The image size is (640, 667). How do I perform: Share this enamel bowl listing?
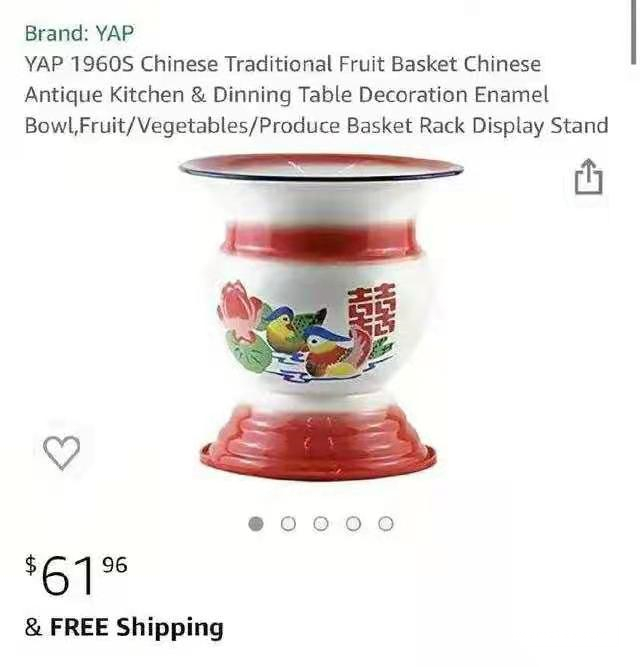click(x=588, y=177)
